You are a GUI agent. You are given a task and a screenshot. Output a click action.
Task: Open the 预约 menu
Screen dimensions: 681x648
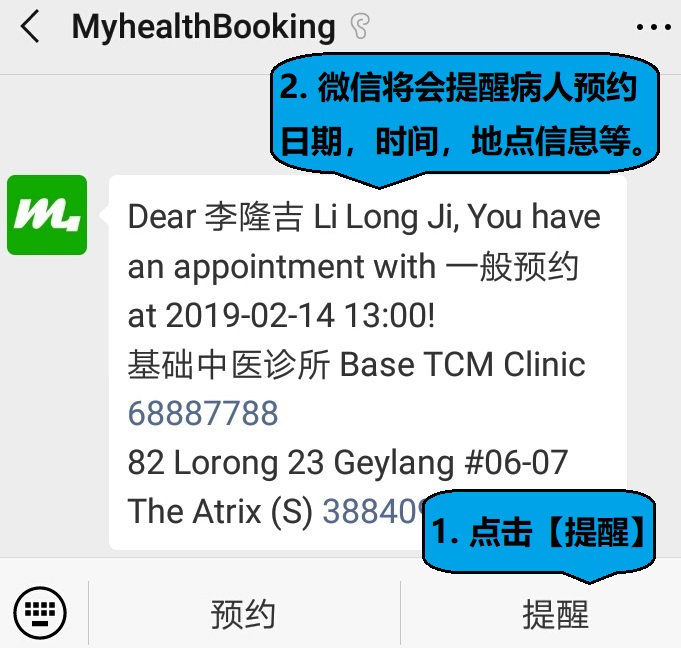243,613
